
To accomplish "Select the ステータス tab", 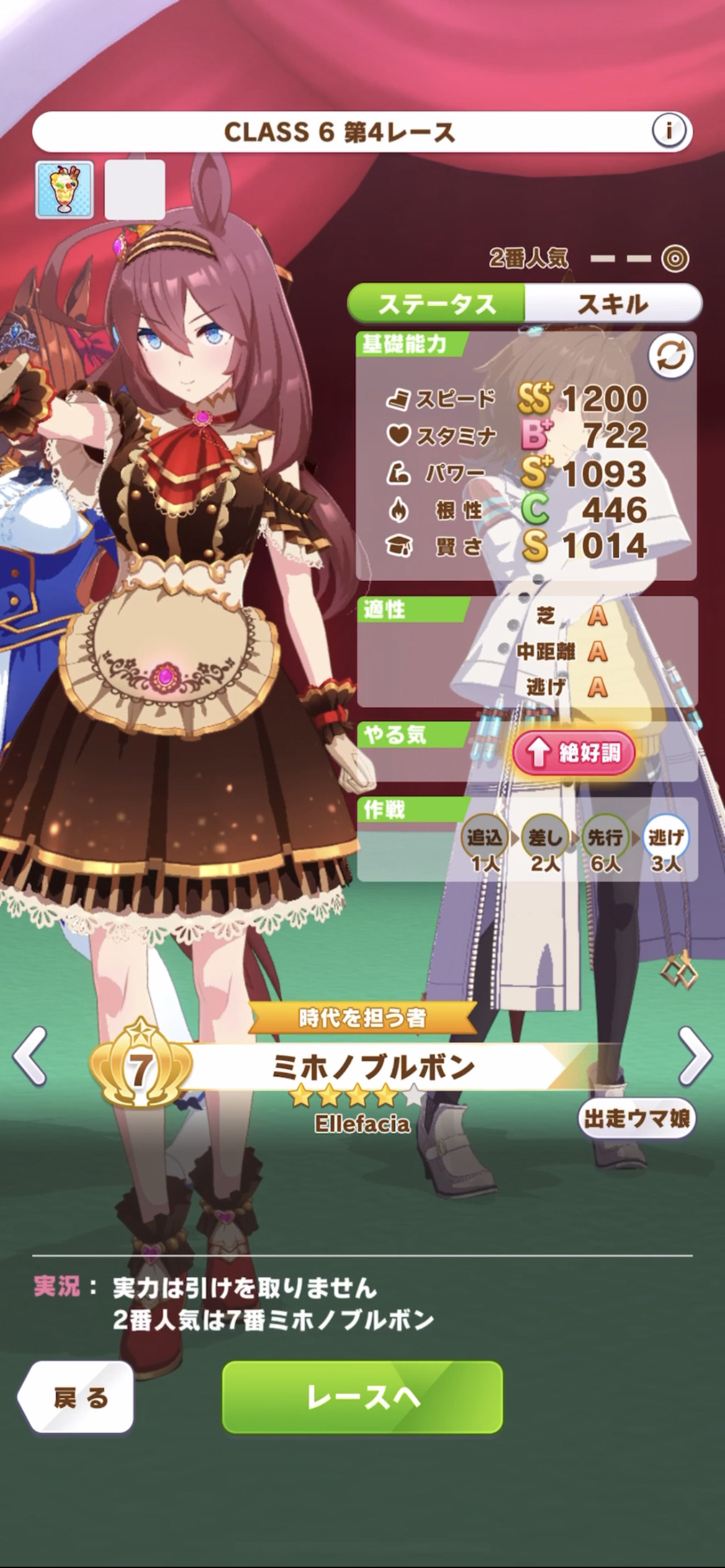I will pyautogui.click(x=436, y=304).
